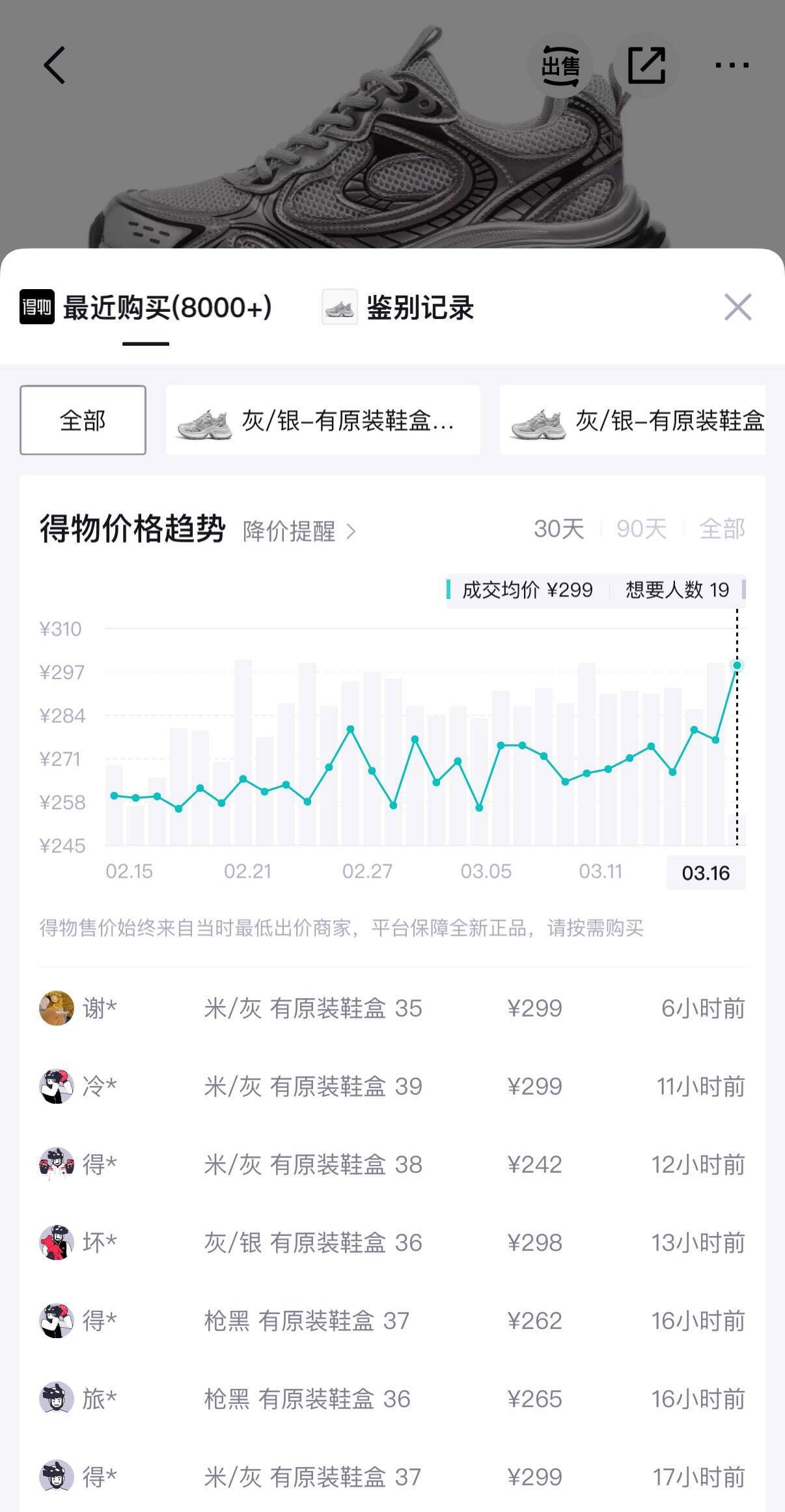Share this sneaker listing
785x1512 pixels.
point(646,65)
